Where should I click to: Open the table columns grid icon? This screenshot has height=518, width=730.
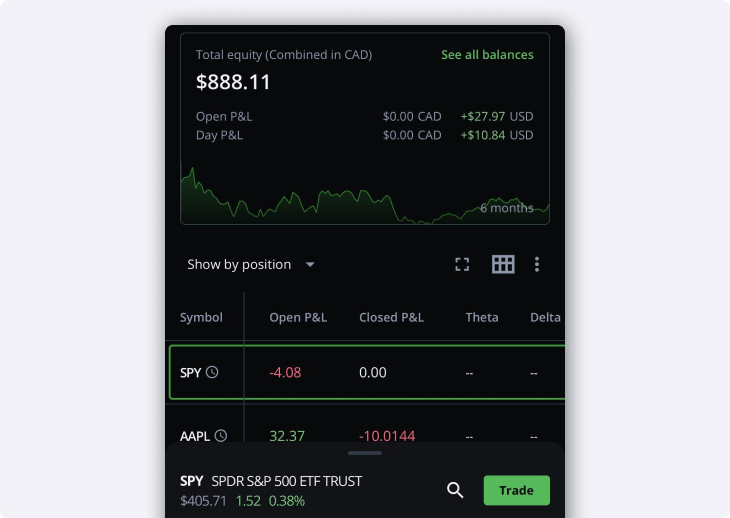click(x=503, y=264)
